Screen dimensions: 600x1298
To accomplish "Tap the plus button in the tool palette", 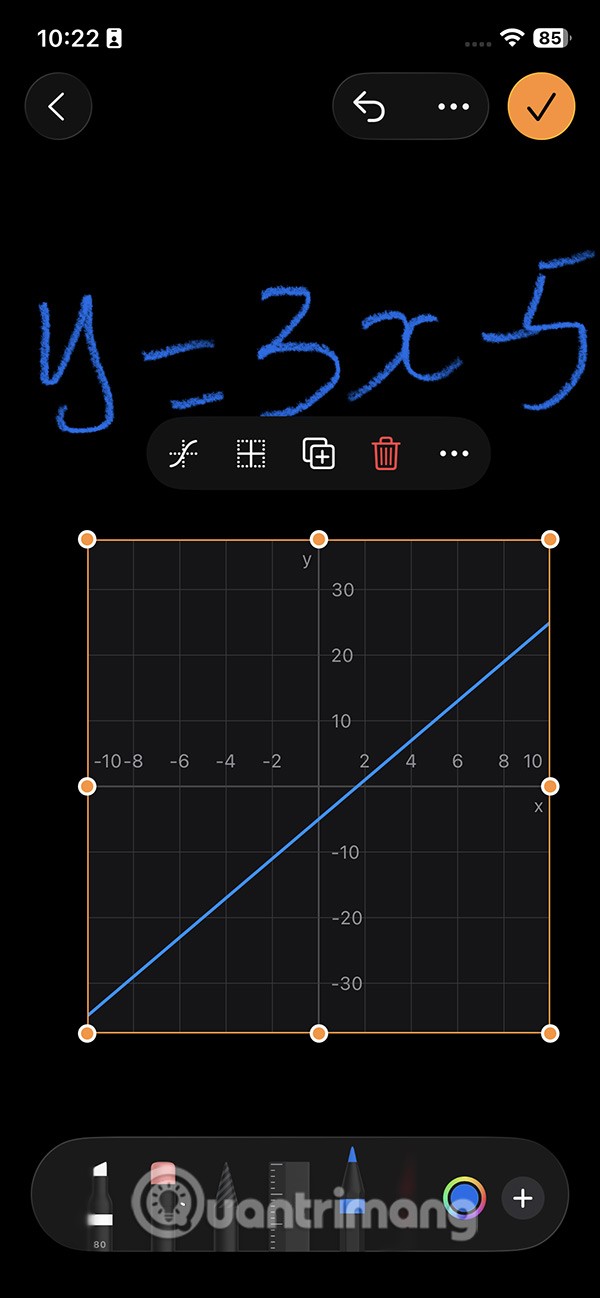I will point(523,1197).
